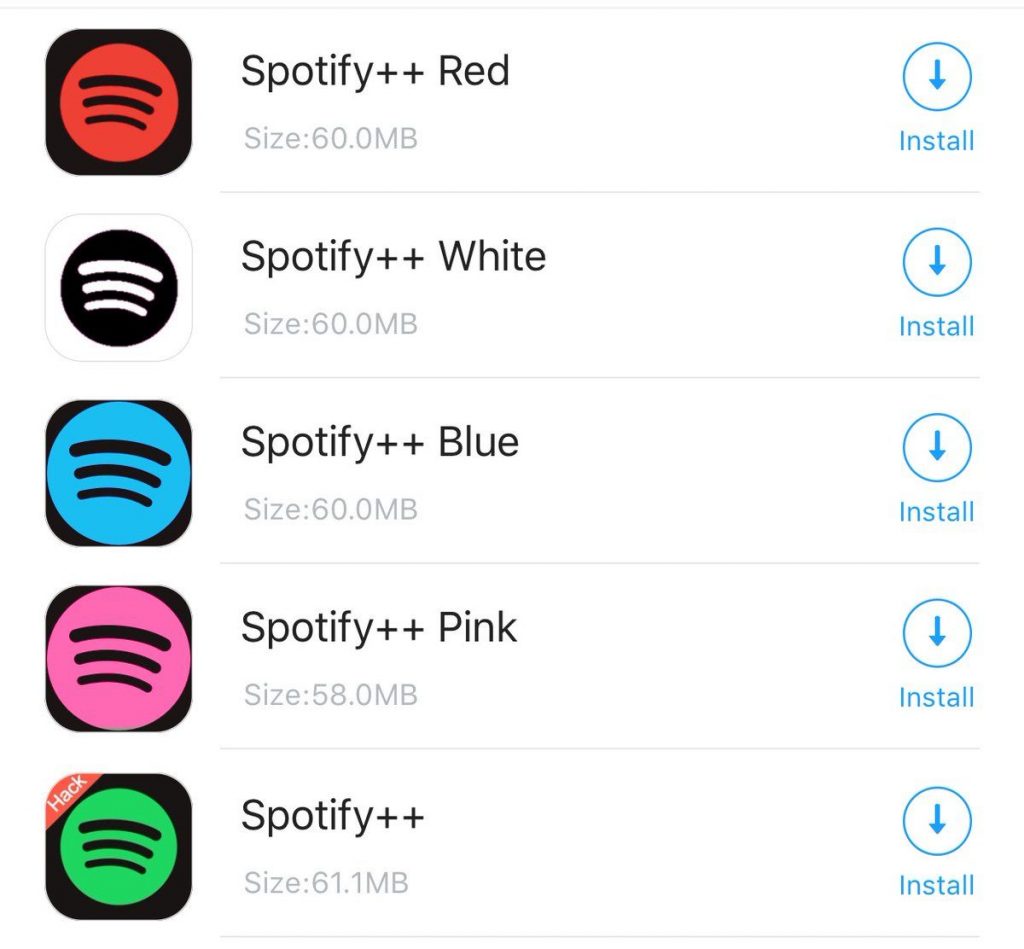Open the Spotify++ White listing
The image size is (1024, 949).
click(393, 257)
